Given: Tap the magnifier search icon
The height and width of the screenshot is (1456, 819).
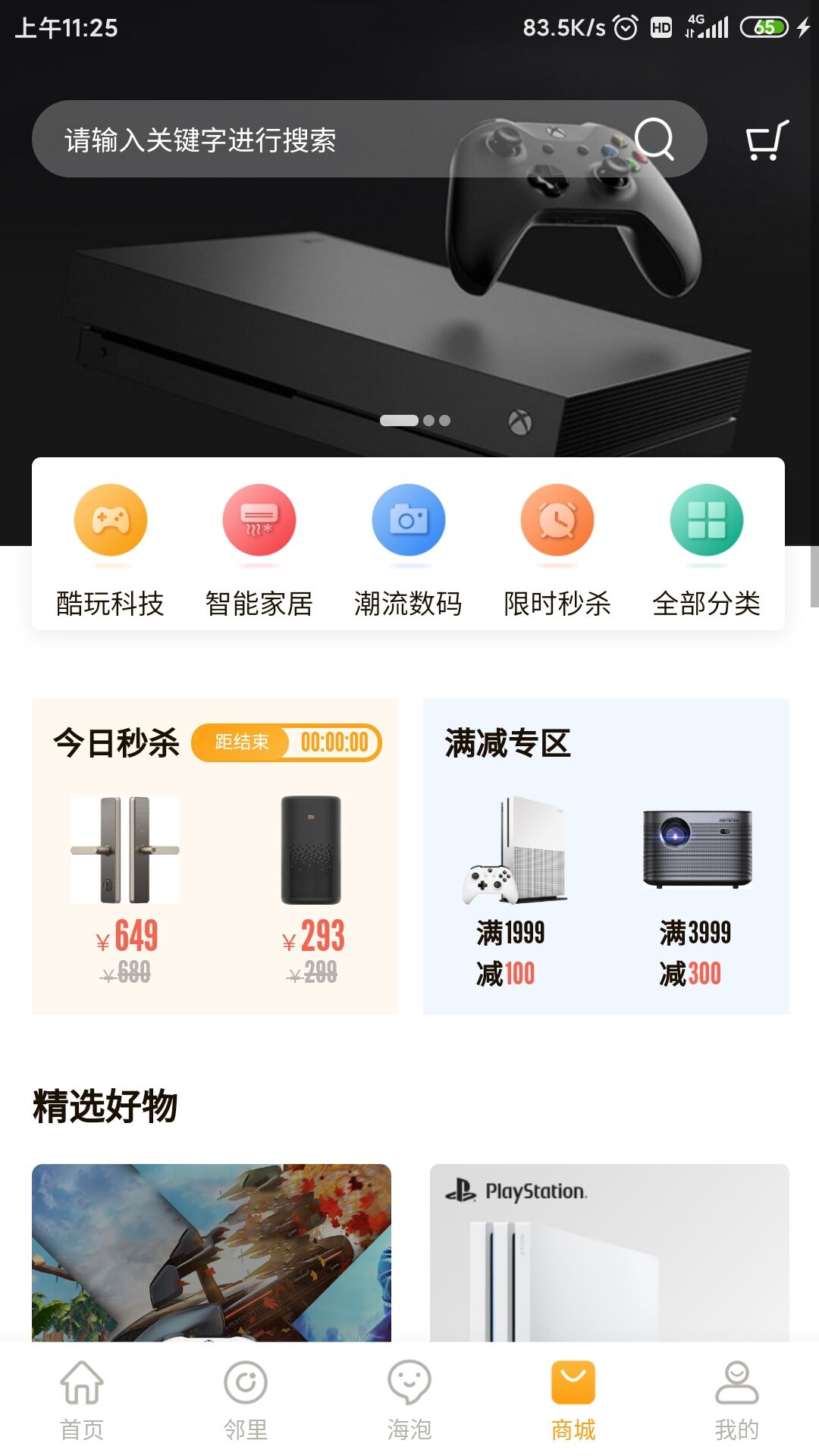Looking at the screenshot, I should [x=654, y=140].
